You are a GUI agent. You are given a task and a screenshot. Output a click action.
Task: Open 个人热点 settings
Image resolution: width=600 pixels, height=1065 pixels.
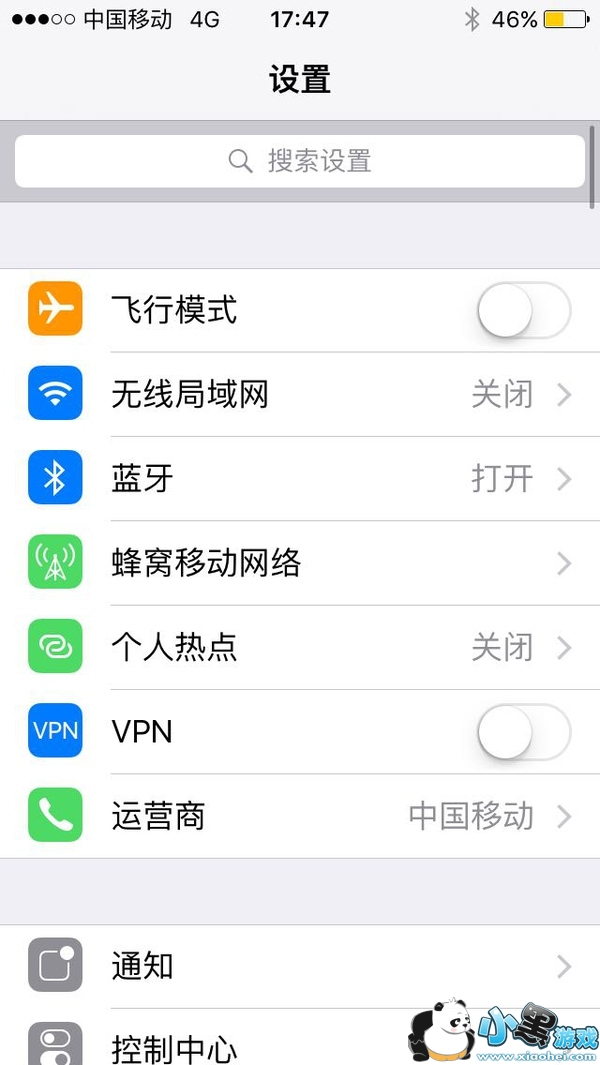click(x=300, y=647)
